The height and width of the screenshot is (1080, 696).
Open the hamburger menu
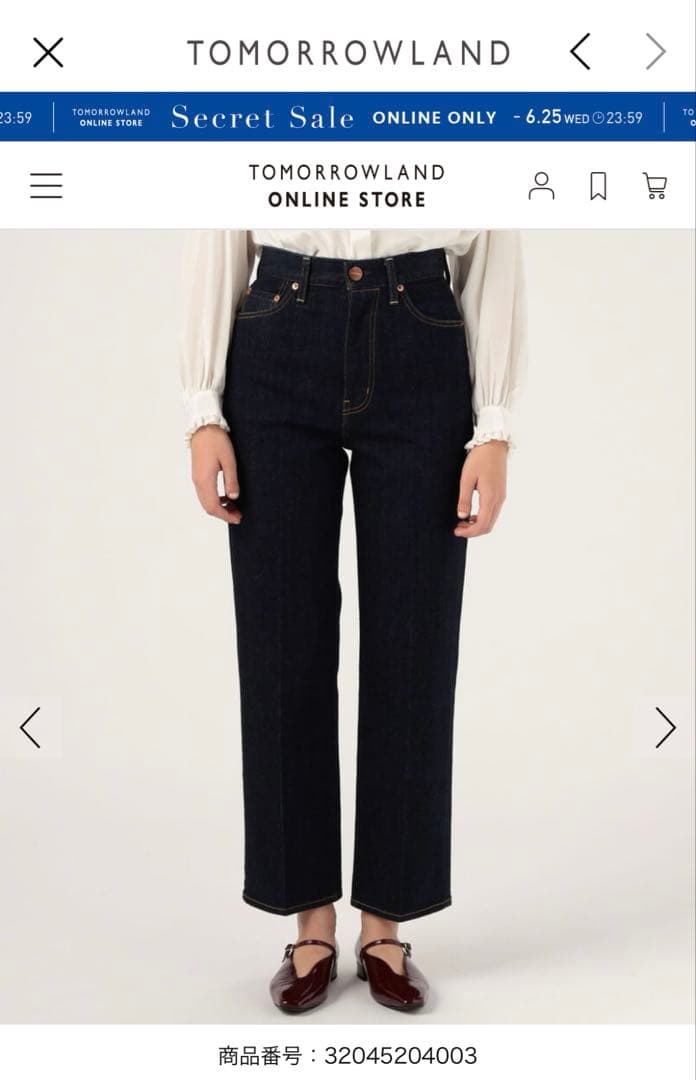(x=46, y=186)
